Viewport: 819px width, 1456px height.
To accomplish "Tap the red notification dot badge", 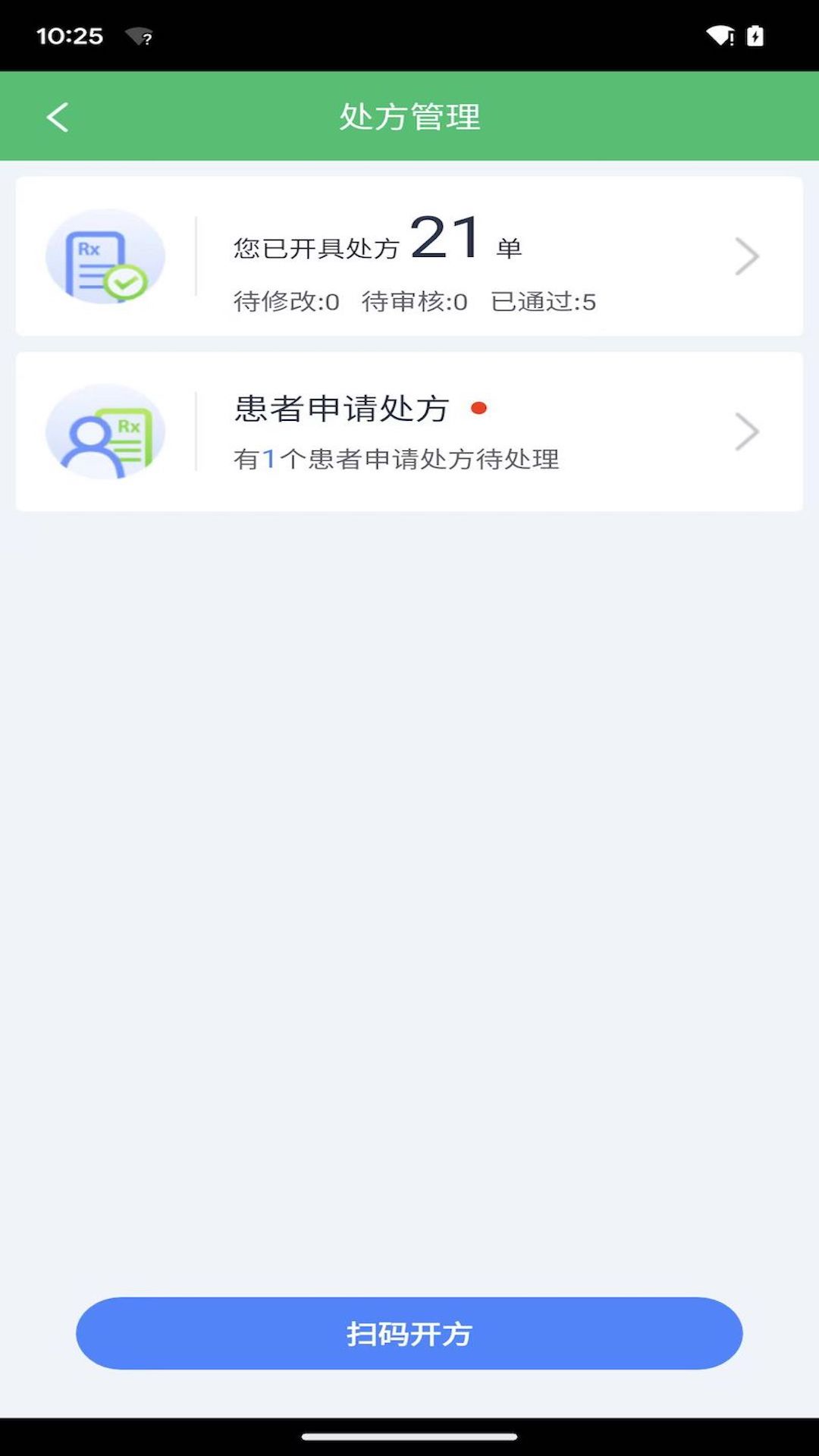I will [x=480, y=408].
